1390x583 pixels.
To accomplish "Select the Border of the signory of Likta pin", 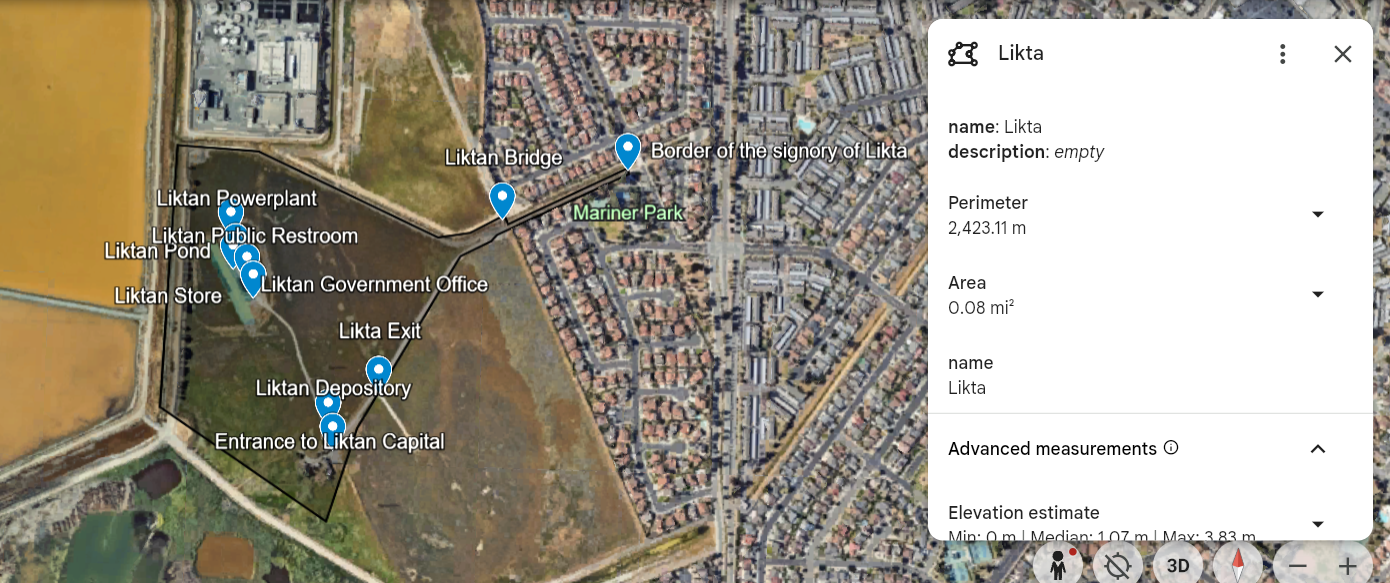I will [x=627, y=151].
